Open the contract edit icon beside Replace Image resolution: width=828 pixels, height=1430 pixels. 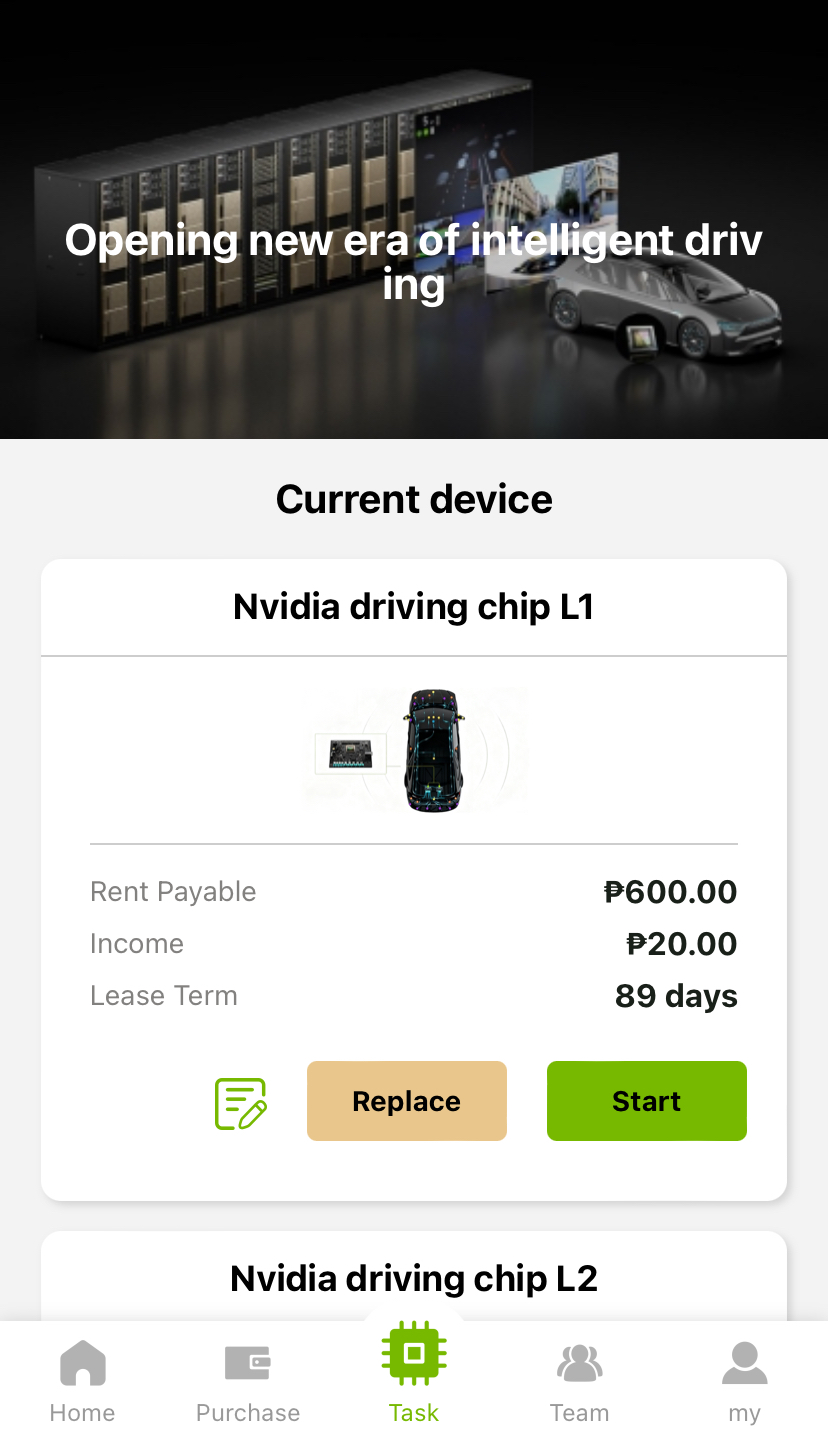(240, 1101)
